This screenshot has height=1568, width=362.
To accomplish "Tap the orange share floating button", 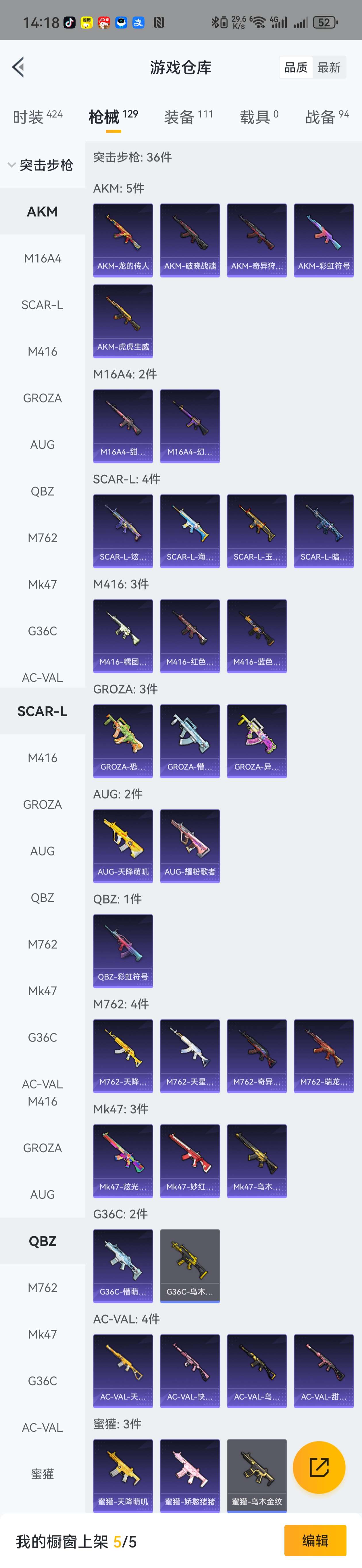I will click(x=319, y=1467).
